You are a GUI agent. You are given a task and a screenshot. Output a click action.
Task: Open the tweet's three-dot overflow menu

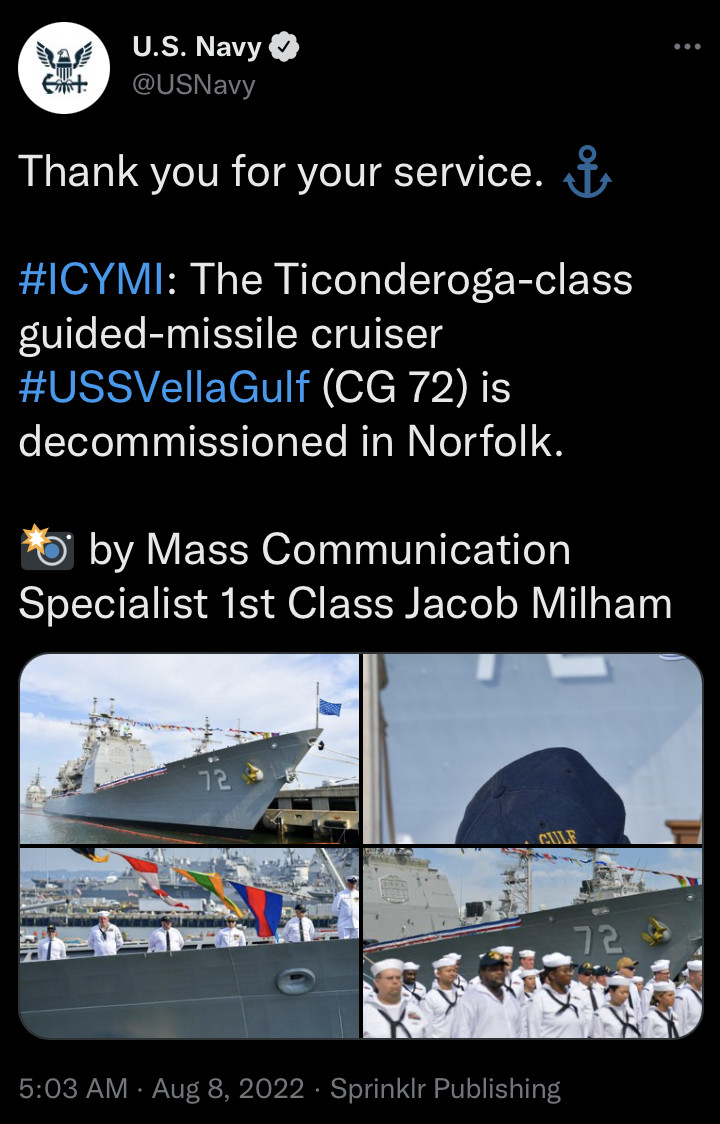(x=687, y=47)
